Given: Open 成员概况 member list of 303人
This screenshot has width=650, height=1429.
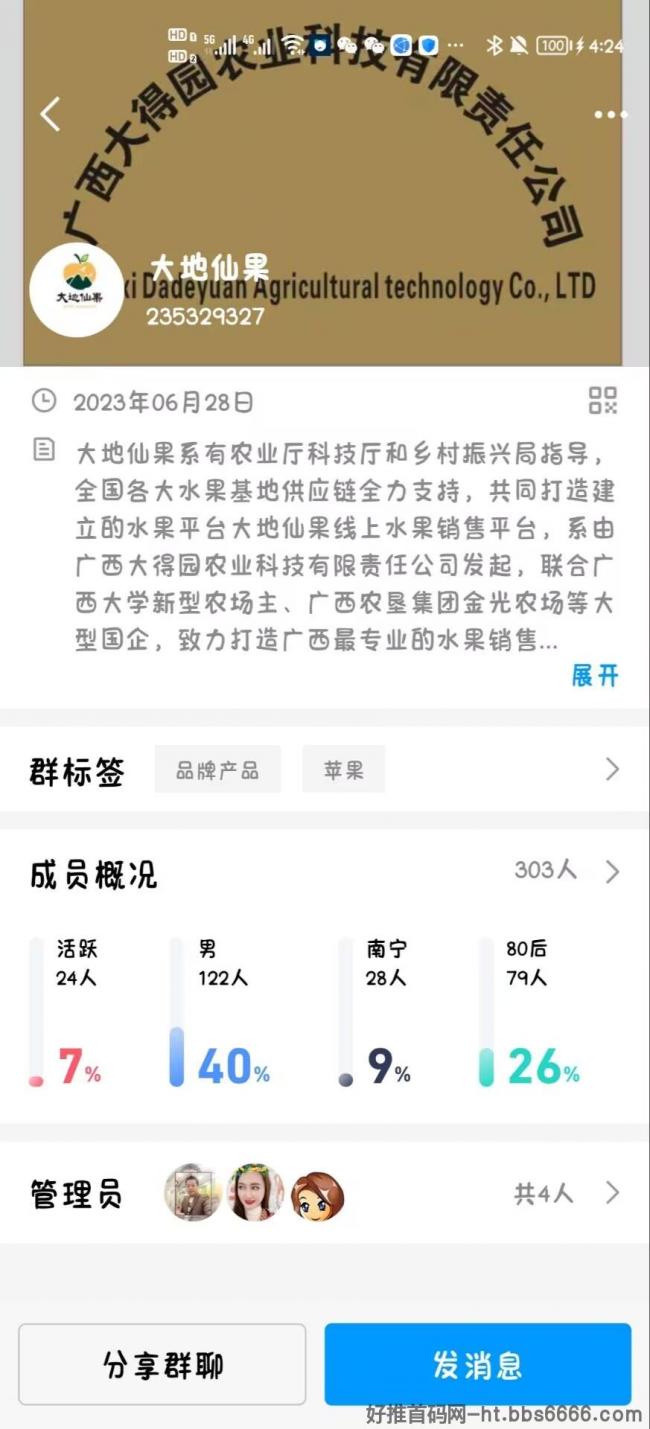Looking at the screenshot, I should pos(325,873).
